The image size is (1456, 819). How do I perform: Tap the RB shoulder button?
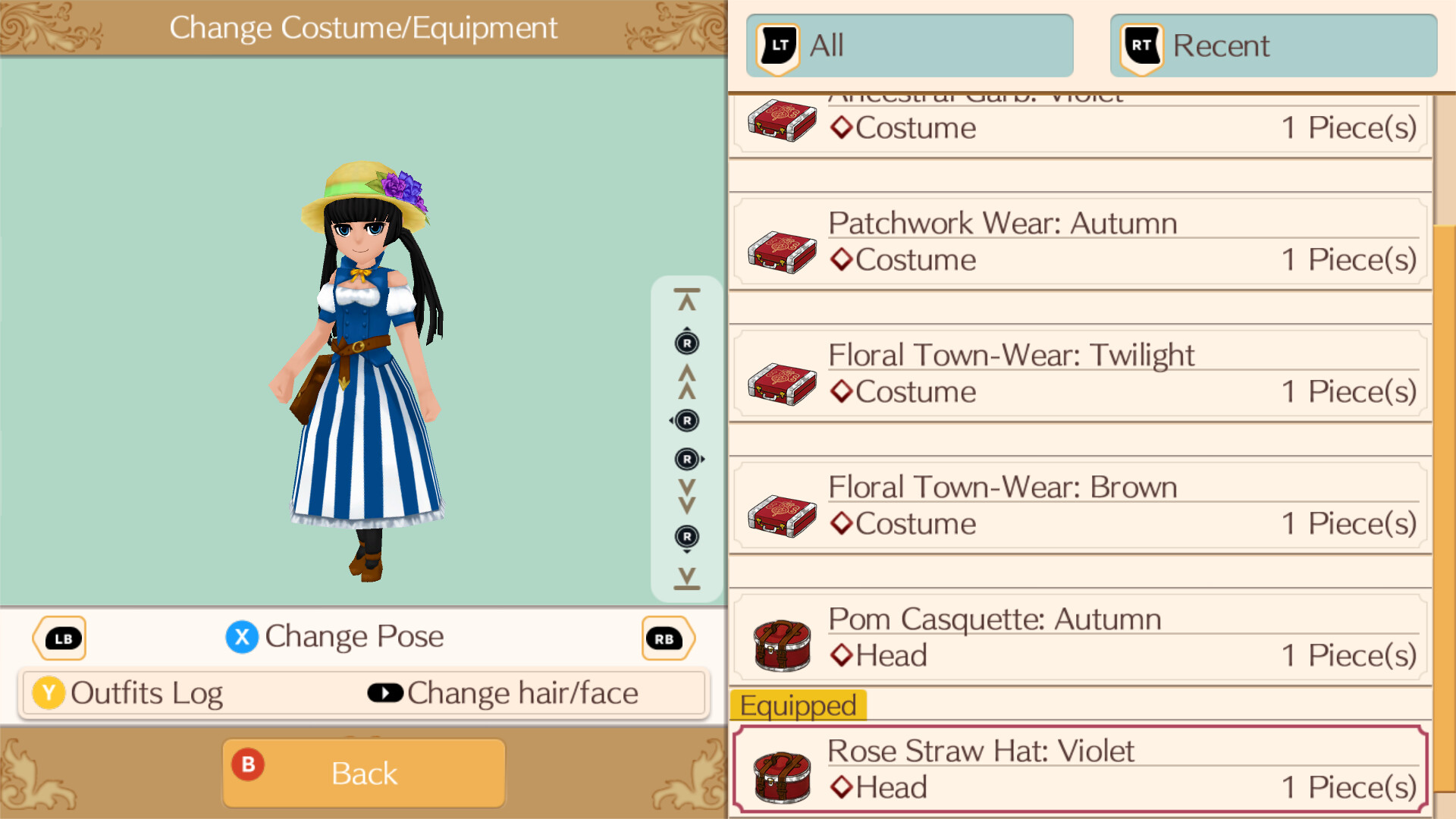pos(666,639)
